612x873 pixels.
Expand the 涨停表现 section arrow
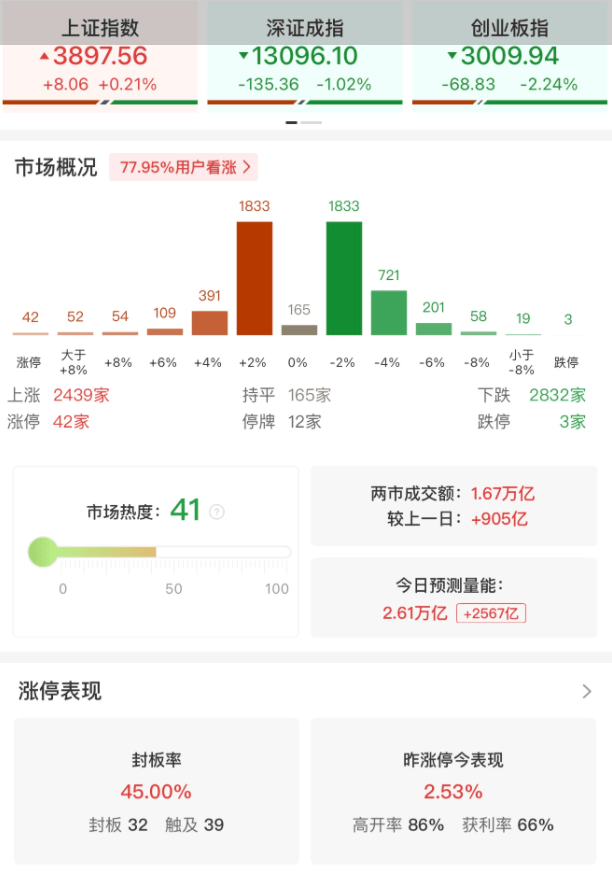pos(587,691)
